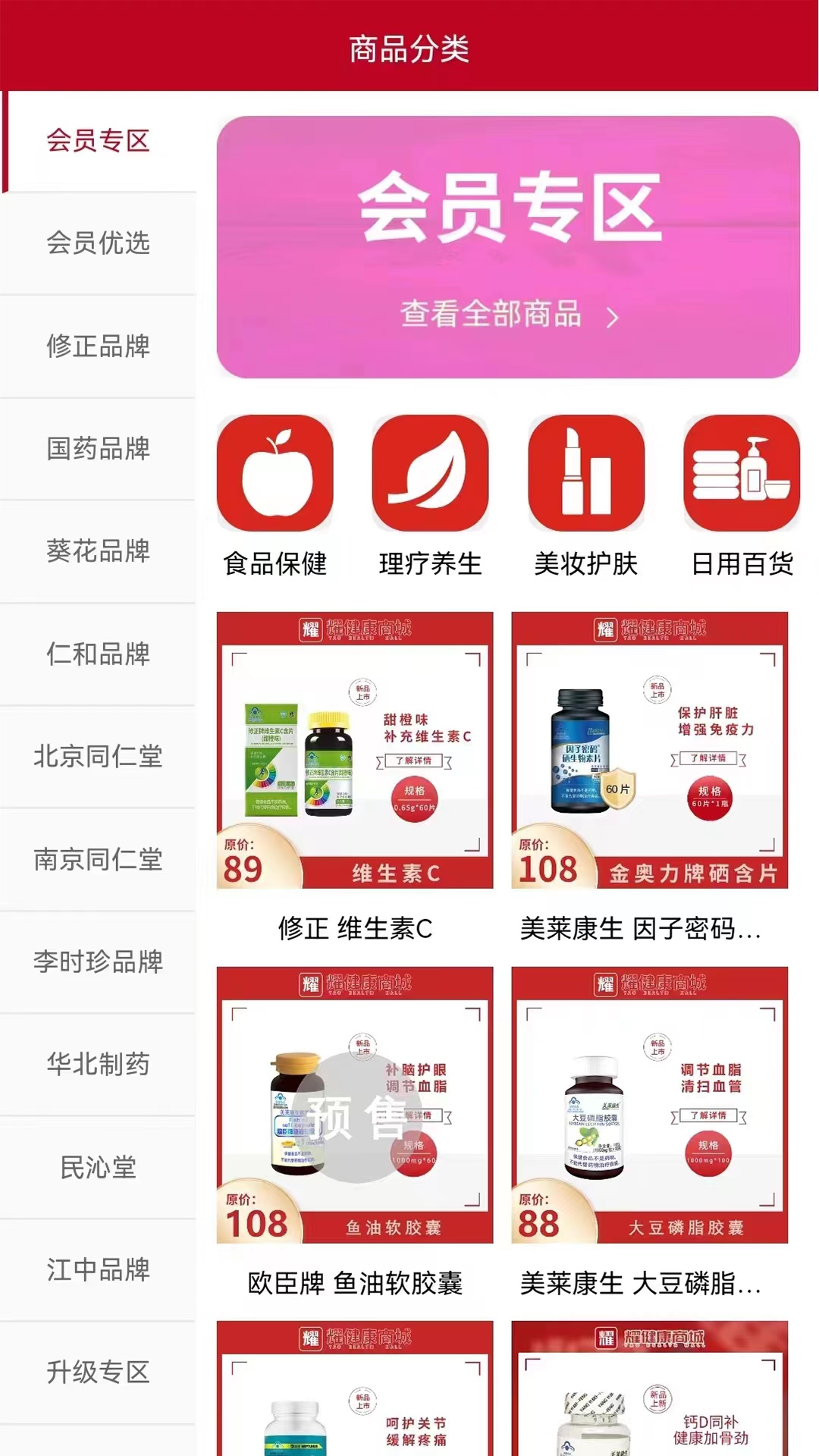Image resolution: width=819 pixels, height=1456 pixels.
Task: Open the 仁和品牌 category
Action: tap(99, 654)
